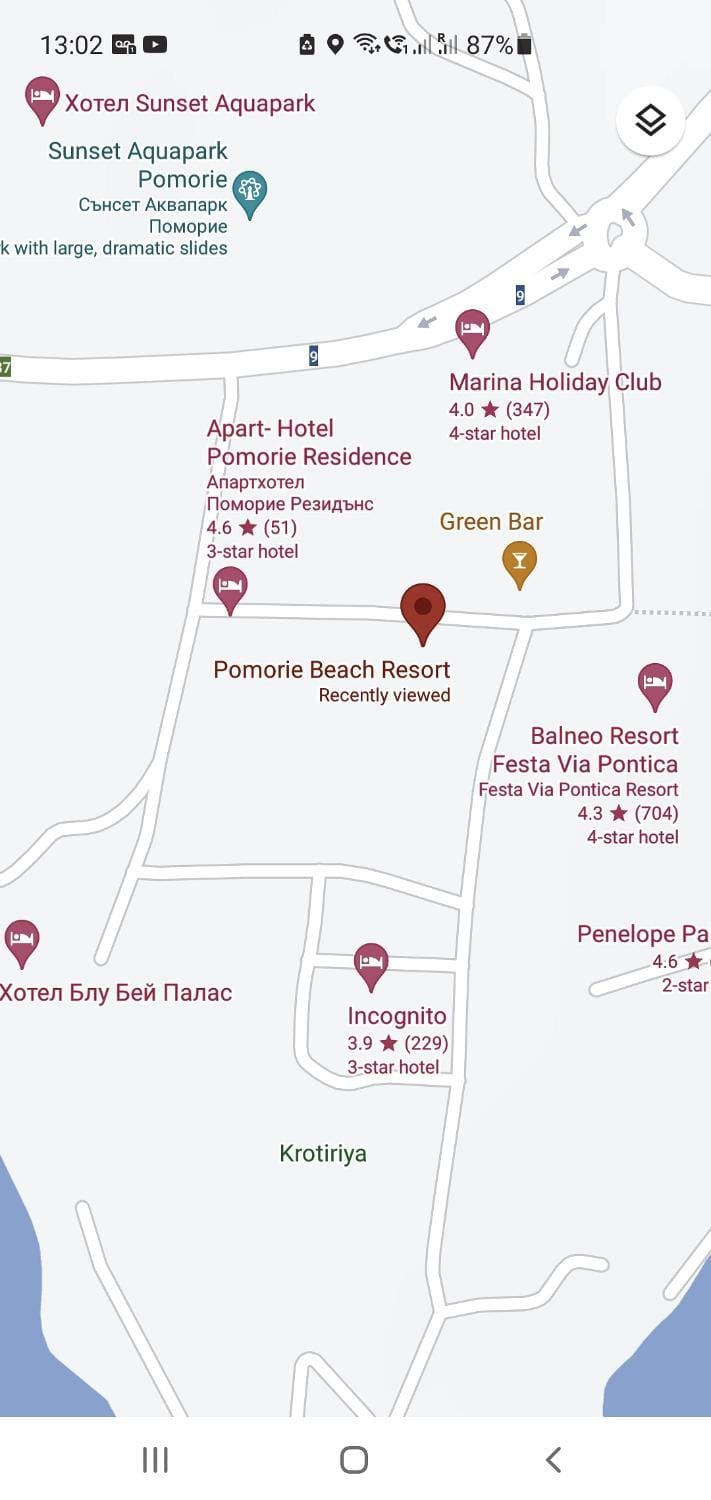Open the map layers button
The height and width of the screenshot is (1500, 711).
tap(650, 121)
